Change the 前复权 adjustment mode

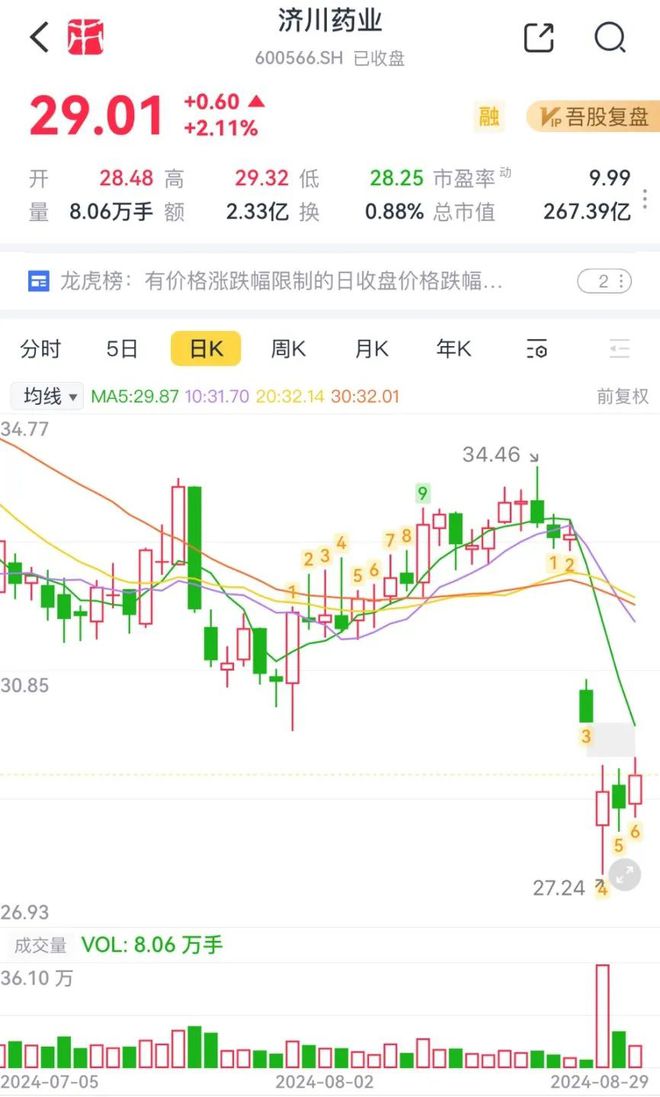[x=622, y=397]
